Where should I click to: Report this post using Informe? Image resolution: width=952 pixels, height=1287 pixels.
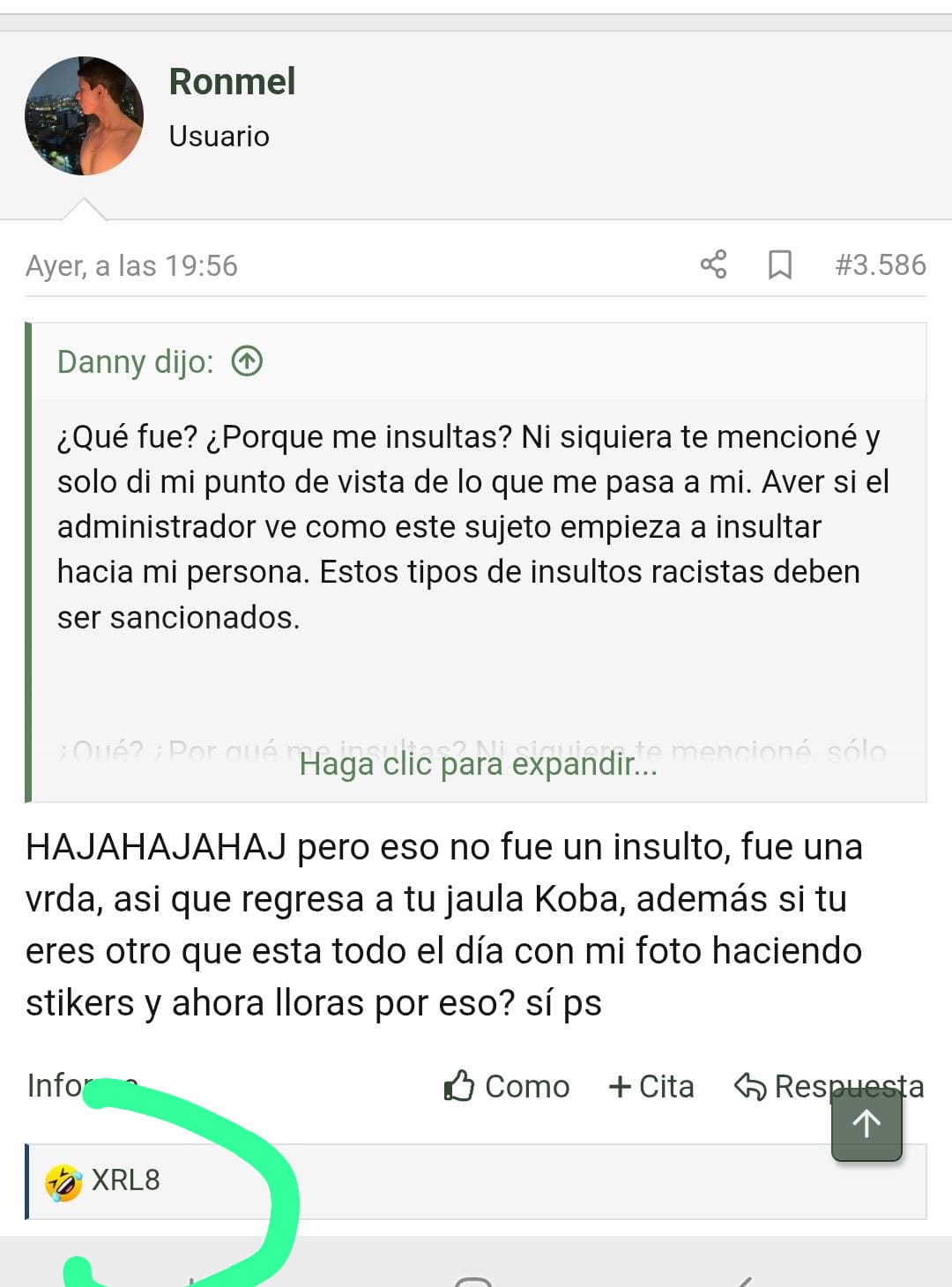coord(55,1085)
